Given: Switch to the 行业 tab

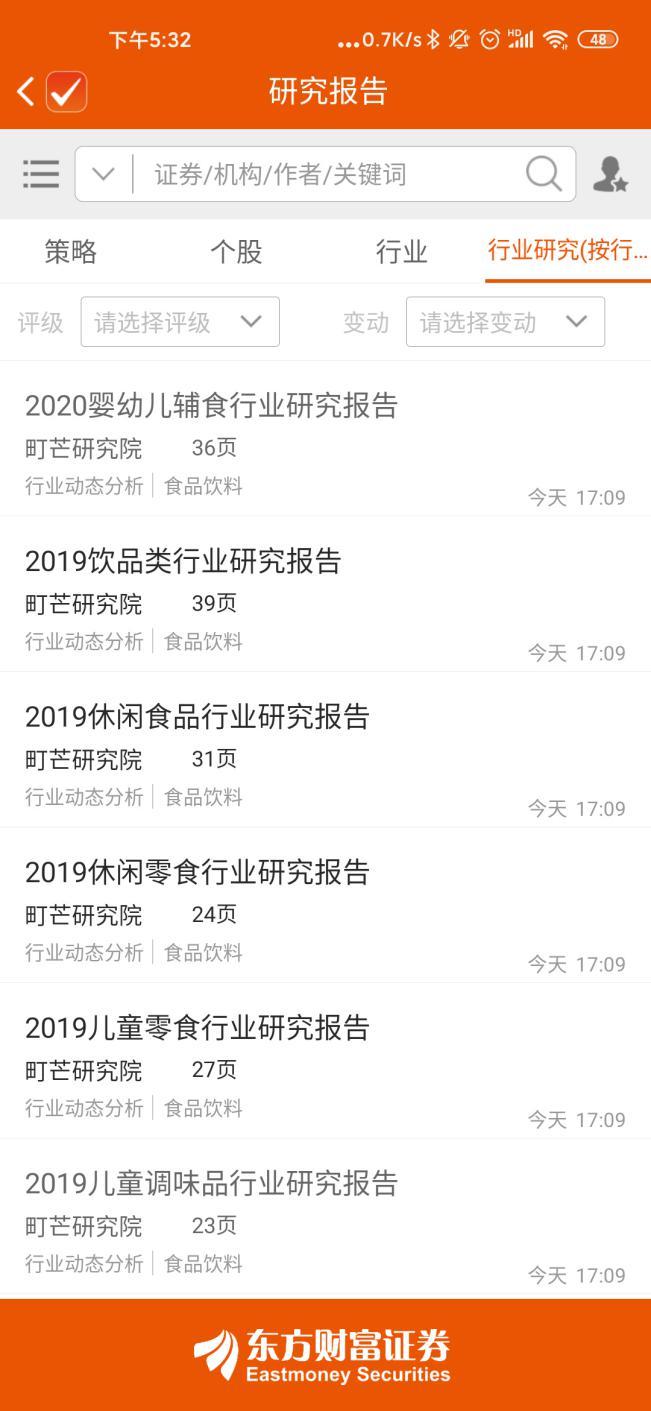Looking at the screenshot, I should point(401,251).
